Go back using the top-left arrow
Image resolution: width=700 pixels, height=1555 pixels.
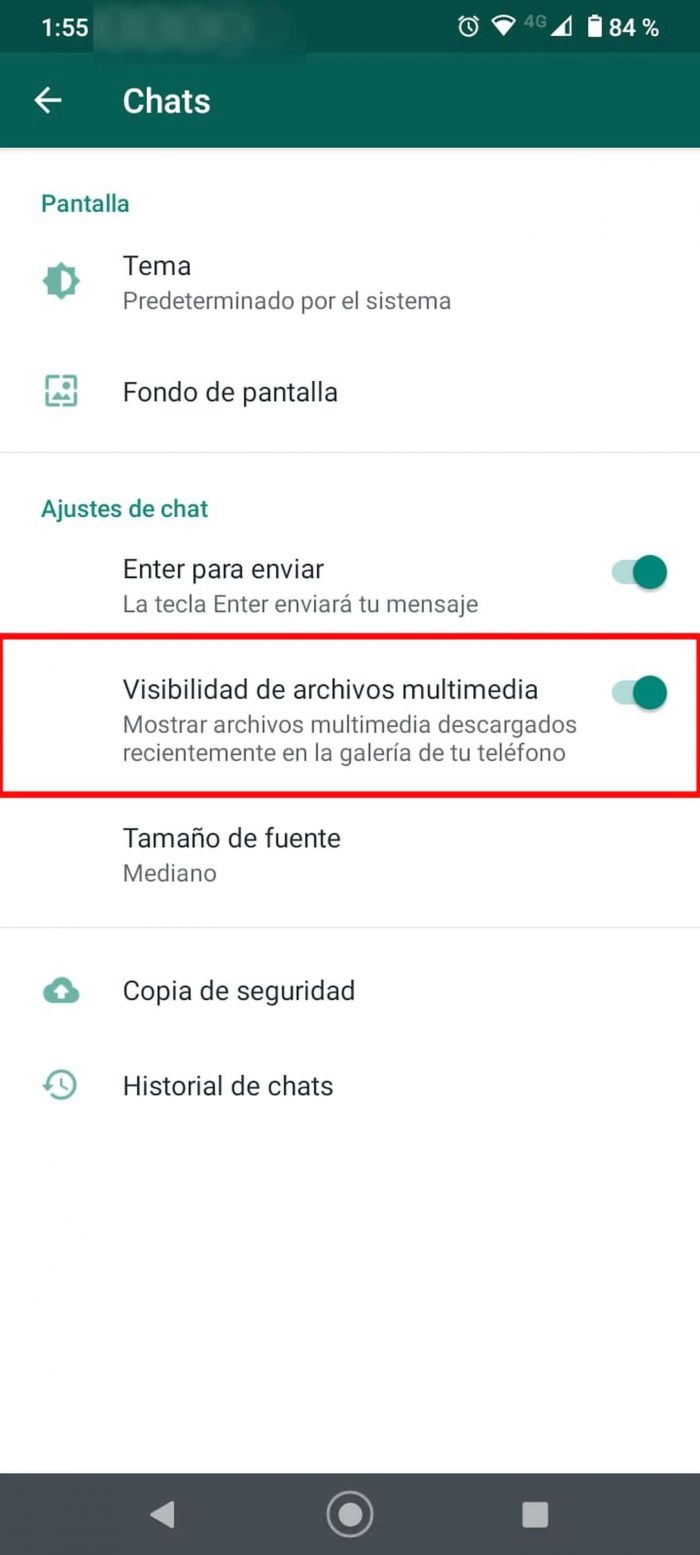(47, 100)
